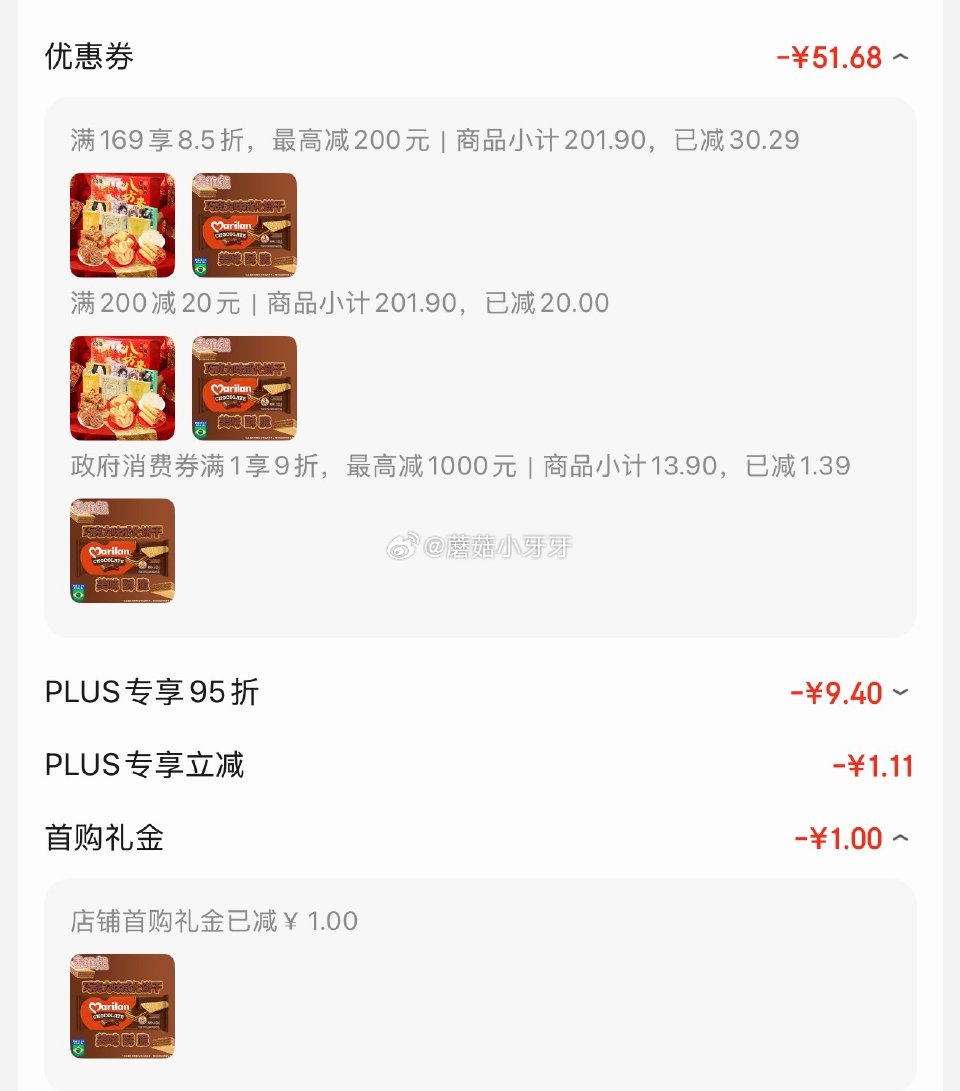The height and width of the screenshot is (1091, 960).
Task: Tap the PLUS专享立减 row
Action: click(145, 765)
